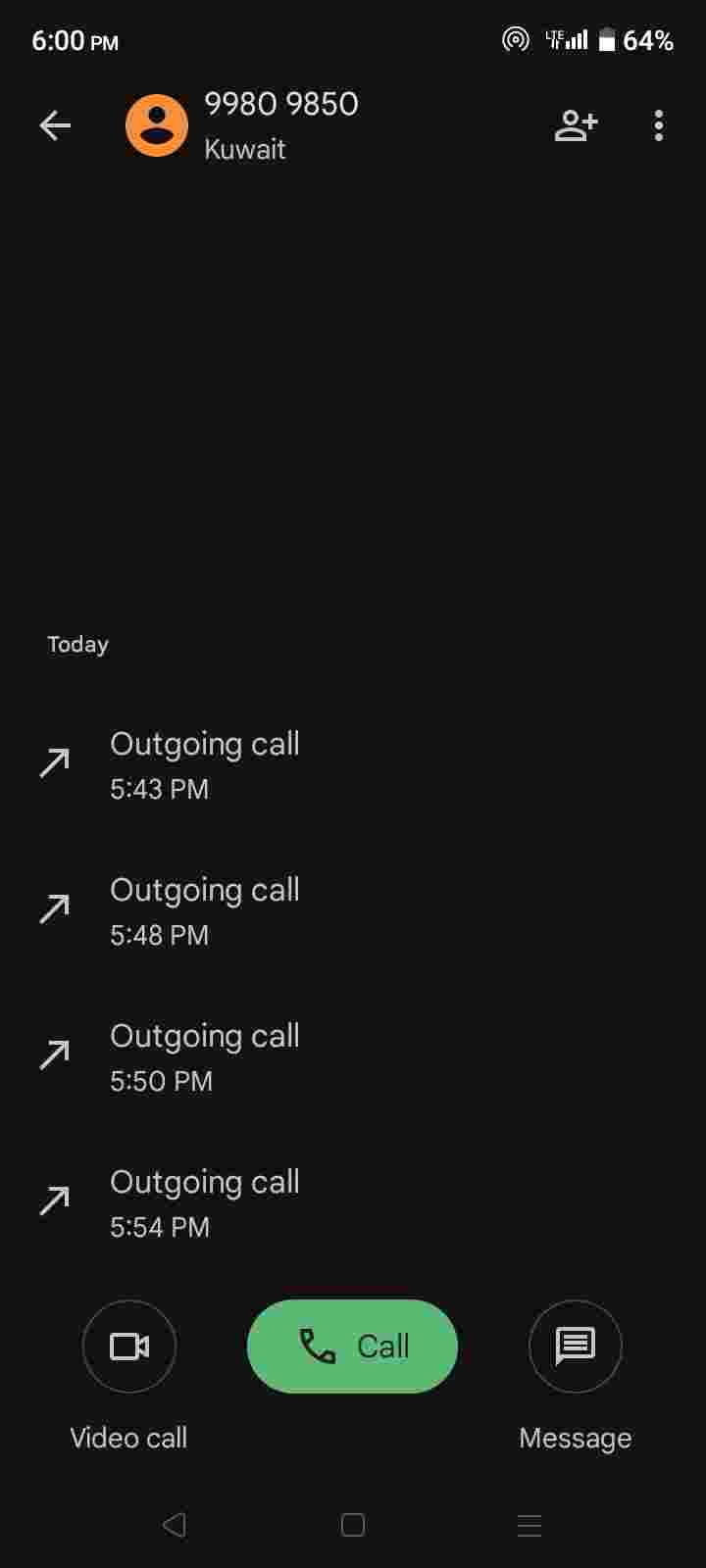This screenshot has height=1568, width=706.
Task: Go to the home screen
Action: tap(353, 1525)
